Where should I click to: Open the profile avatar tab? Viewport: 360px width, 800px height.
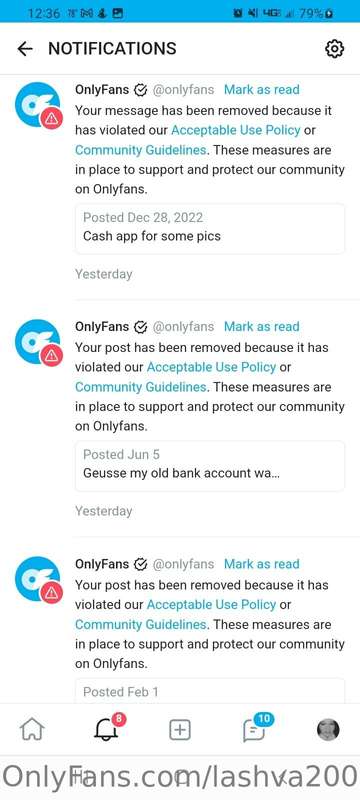click(328, 730)
